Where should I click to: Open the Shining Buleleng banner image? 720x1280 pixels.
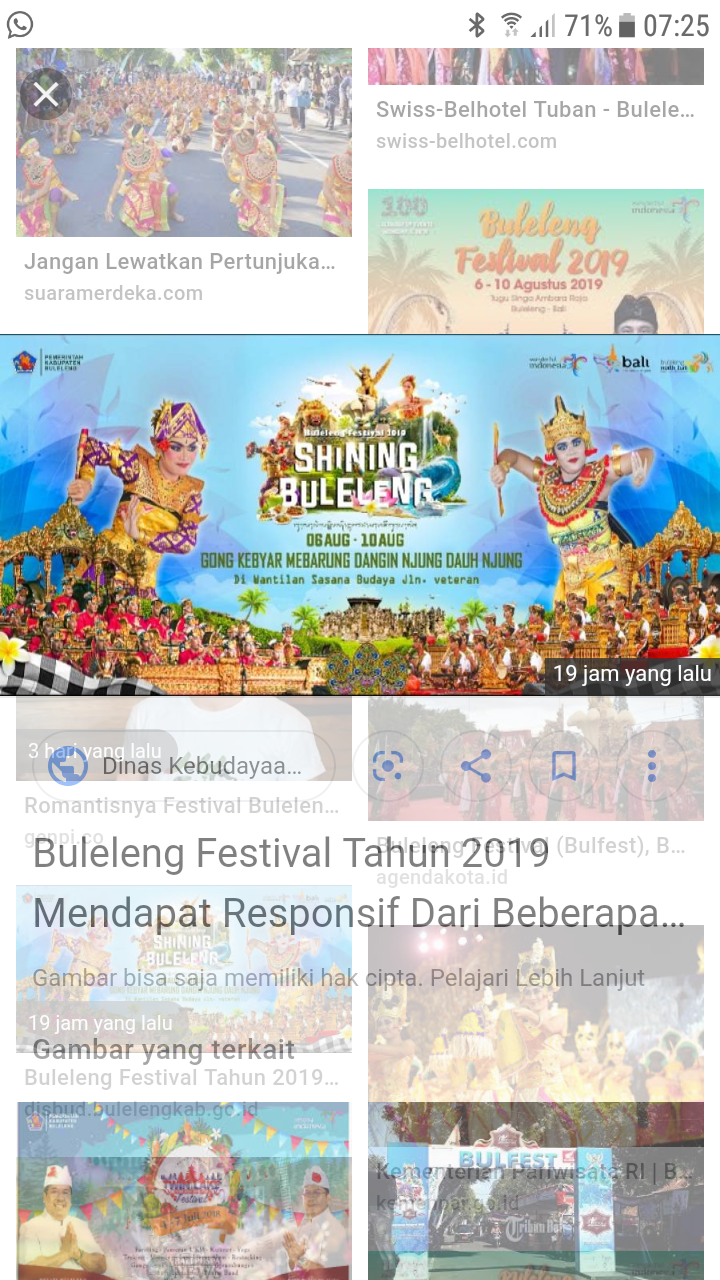(360, 514)
